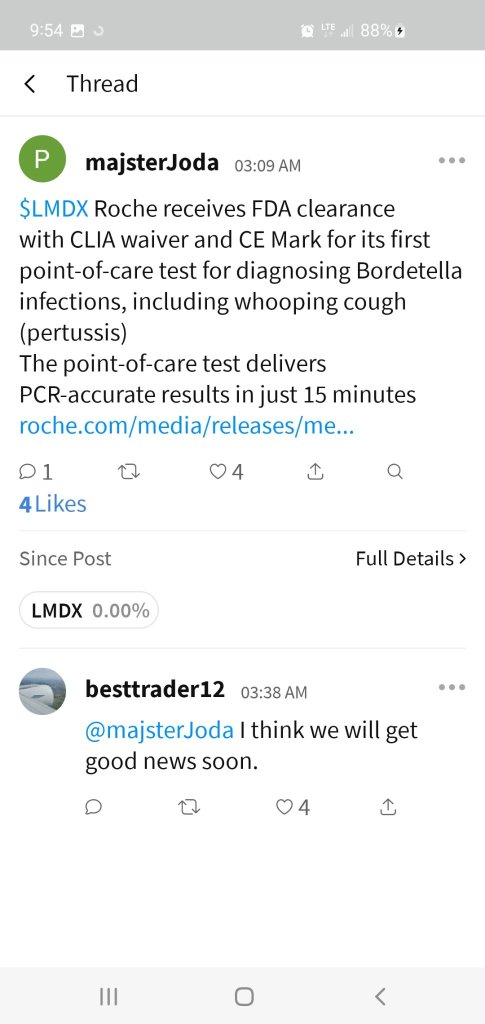Share besttrader12's reply
This screenshot has height=1024, width=485.
388,807
